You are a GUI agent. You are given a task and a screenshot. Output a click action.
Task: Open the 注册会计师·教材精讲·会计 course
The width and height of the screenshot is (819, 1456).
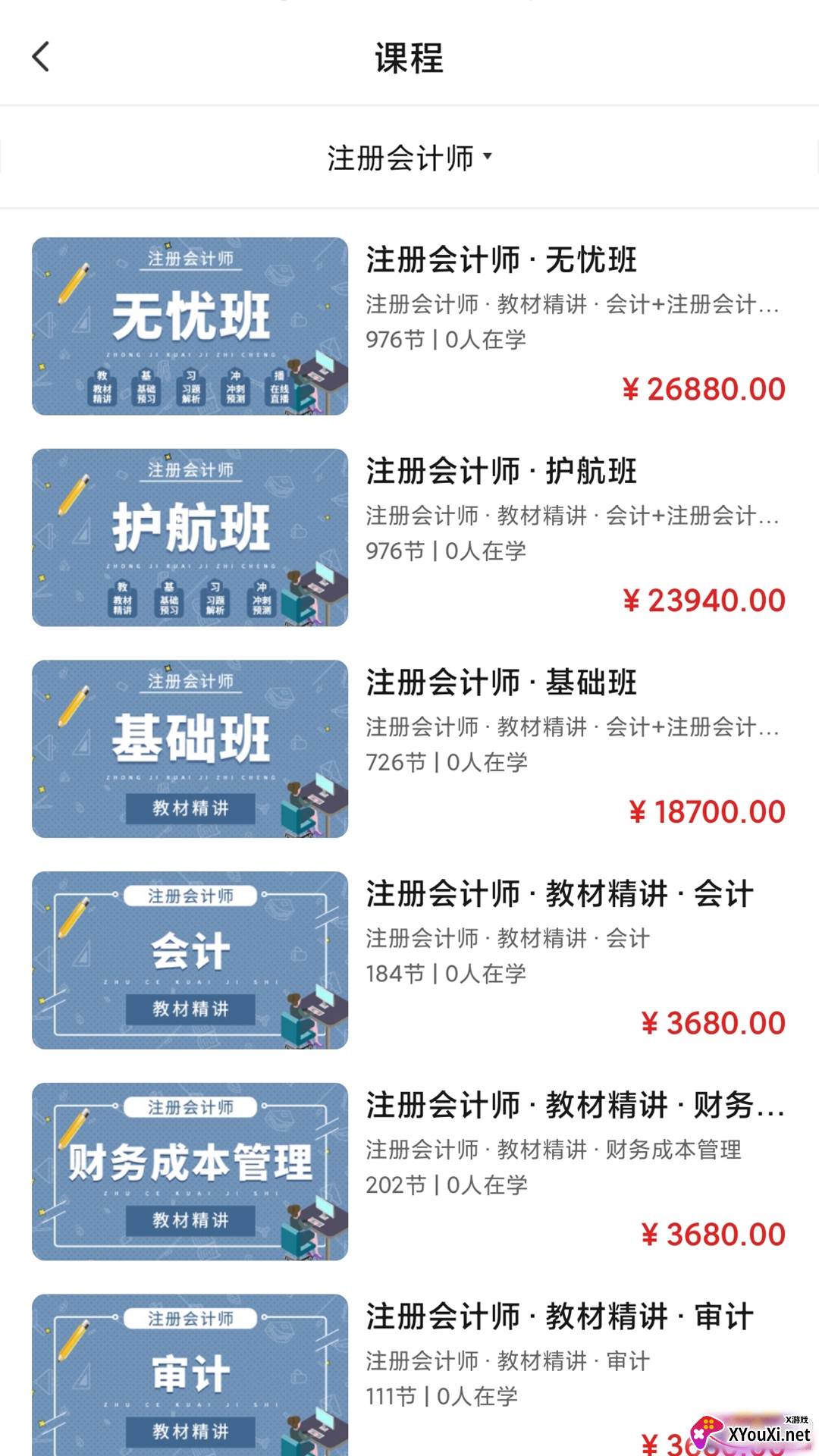tap(558, 895)
